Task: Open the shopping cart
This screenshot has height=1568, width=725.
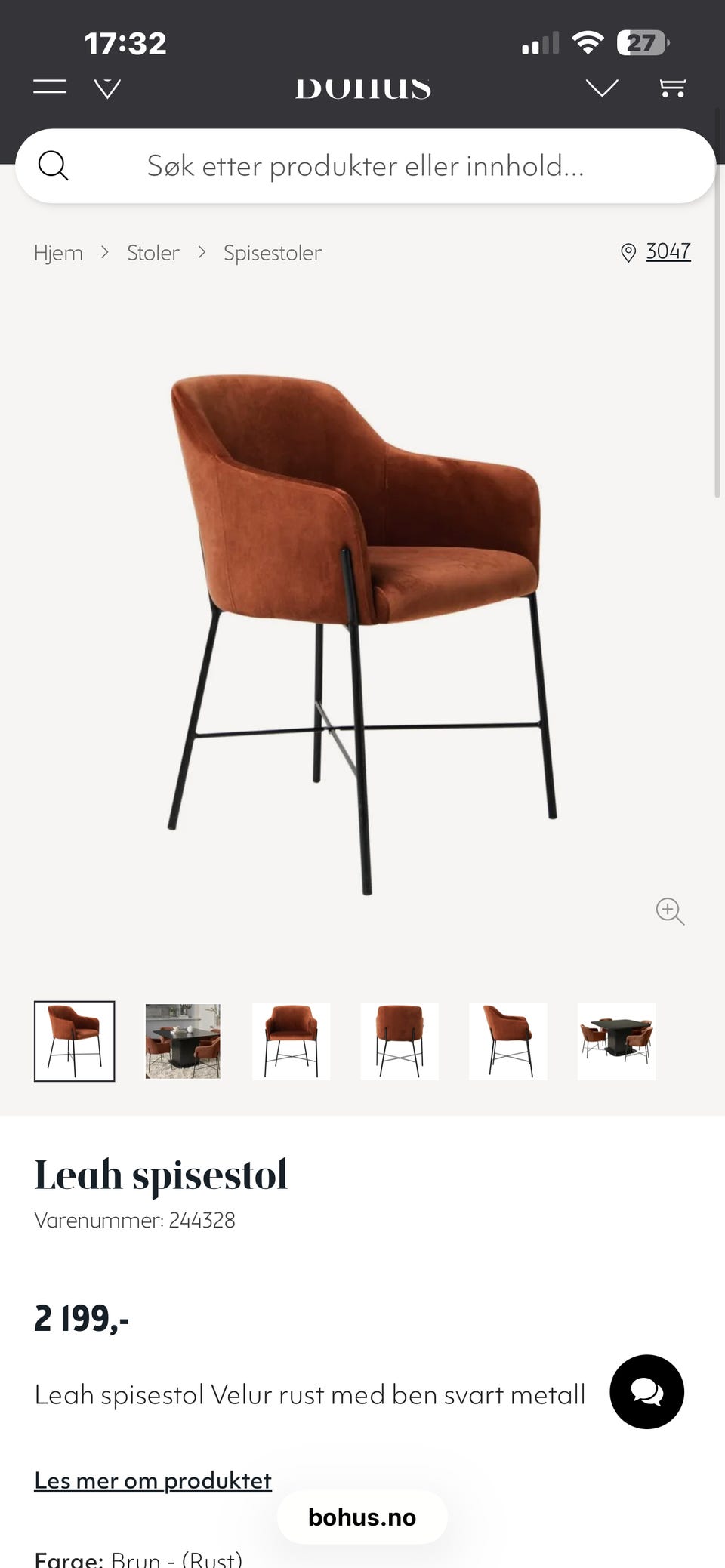Action: point(672,88)
